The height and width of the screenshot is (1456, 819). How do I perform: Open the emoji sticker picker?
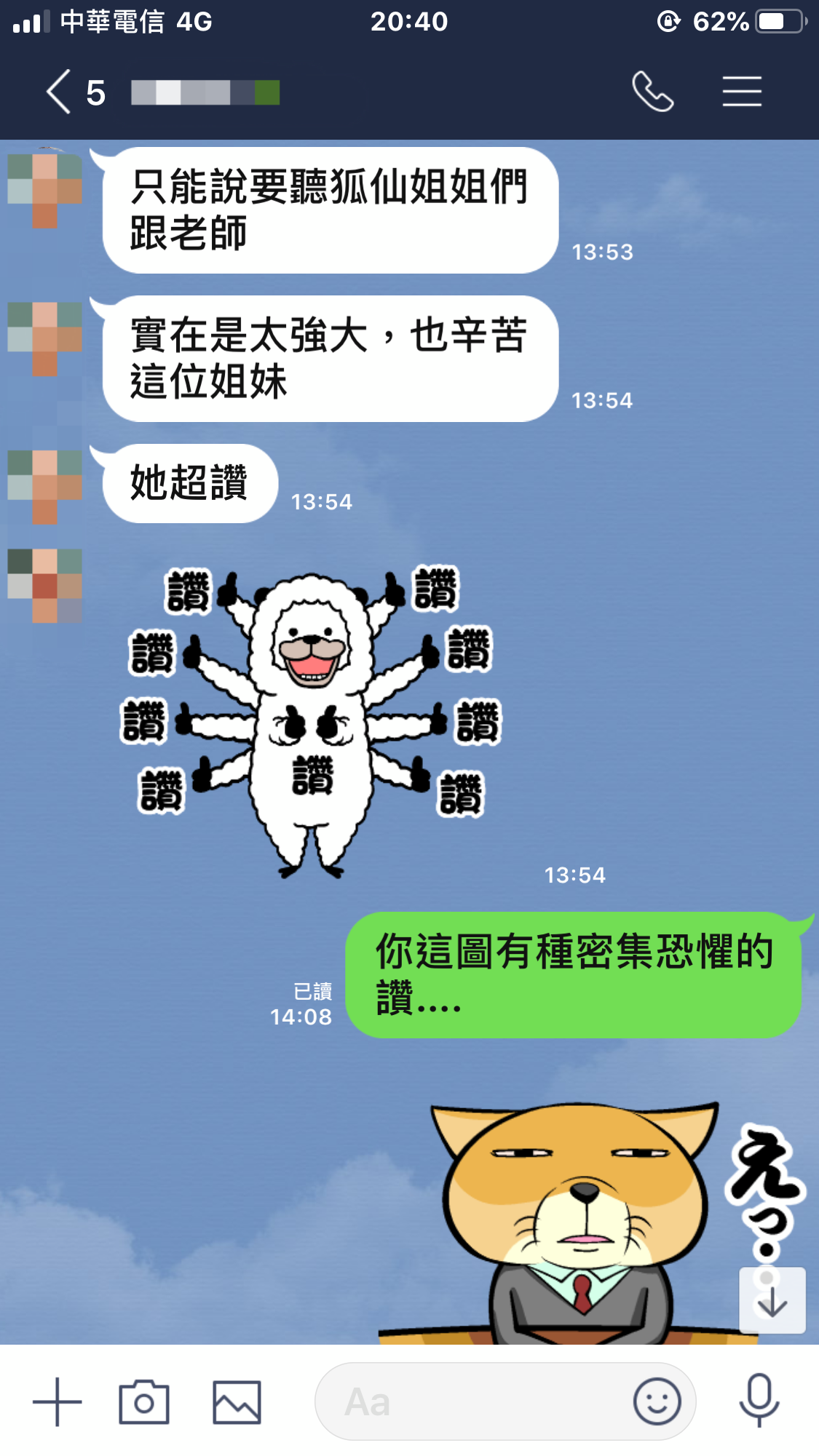tap(657, 1401)
